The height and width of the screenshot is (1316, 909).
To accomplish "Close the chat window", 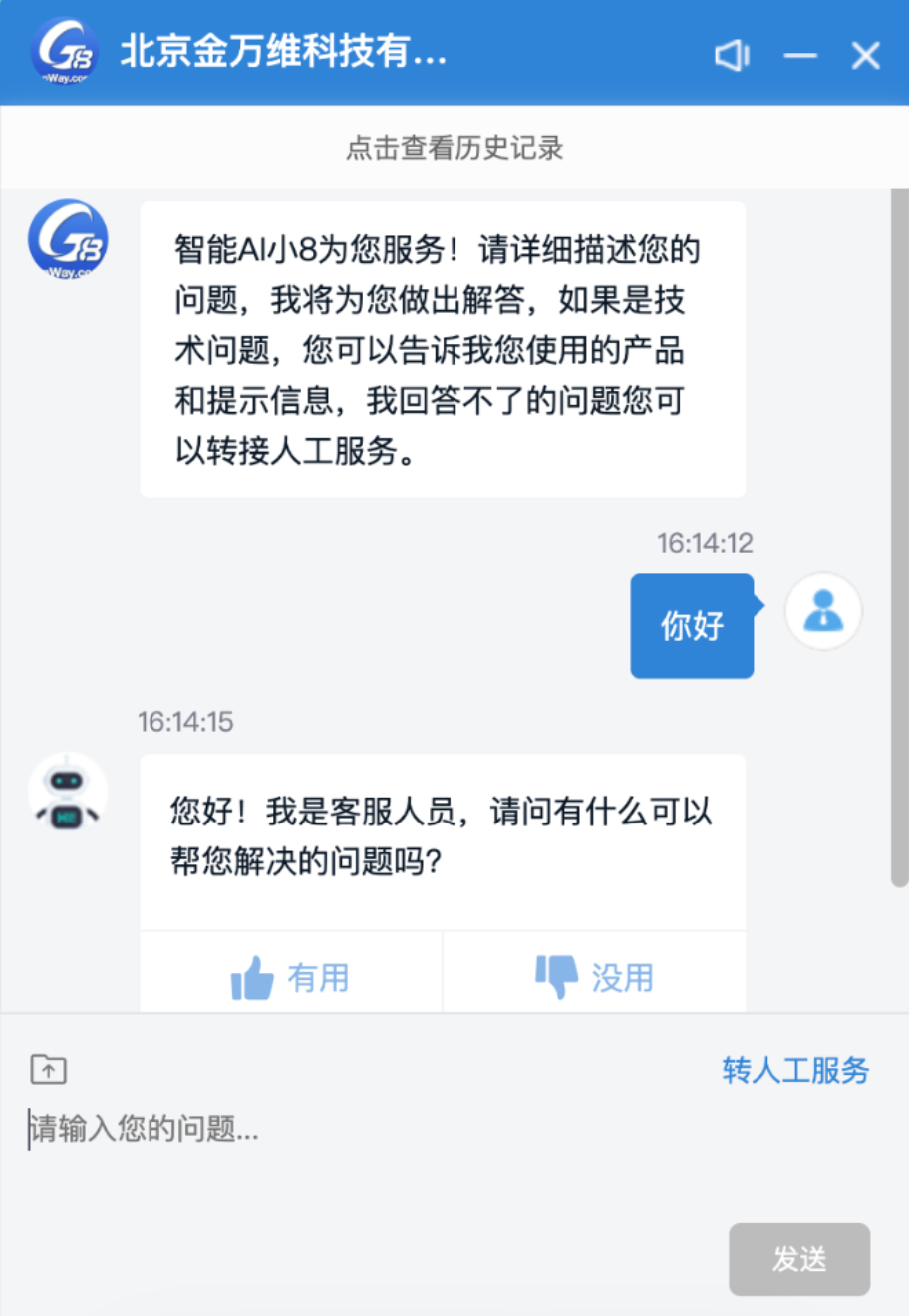I will pyautogui.click(x=865, y=55).
